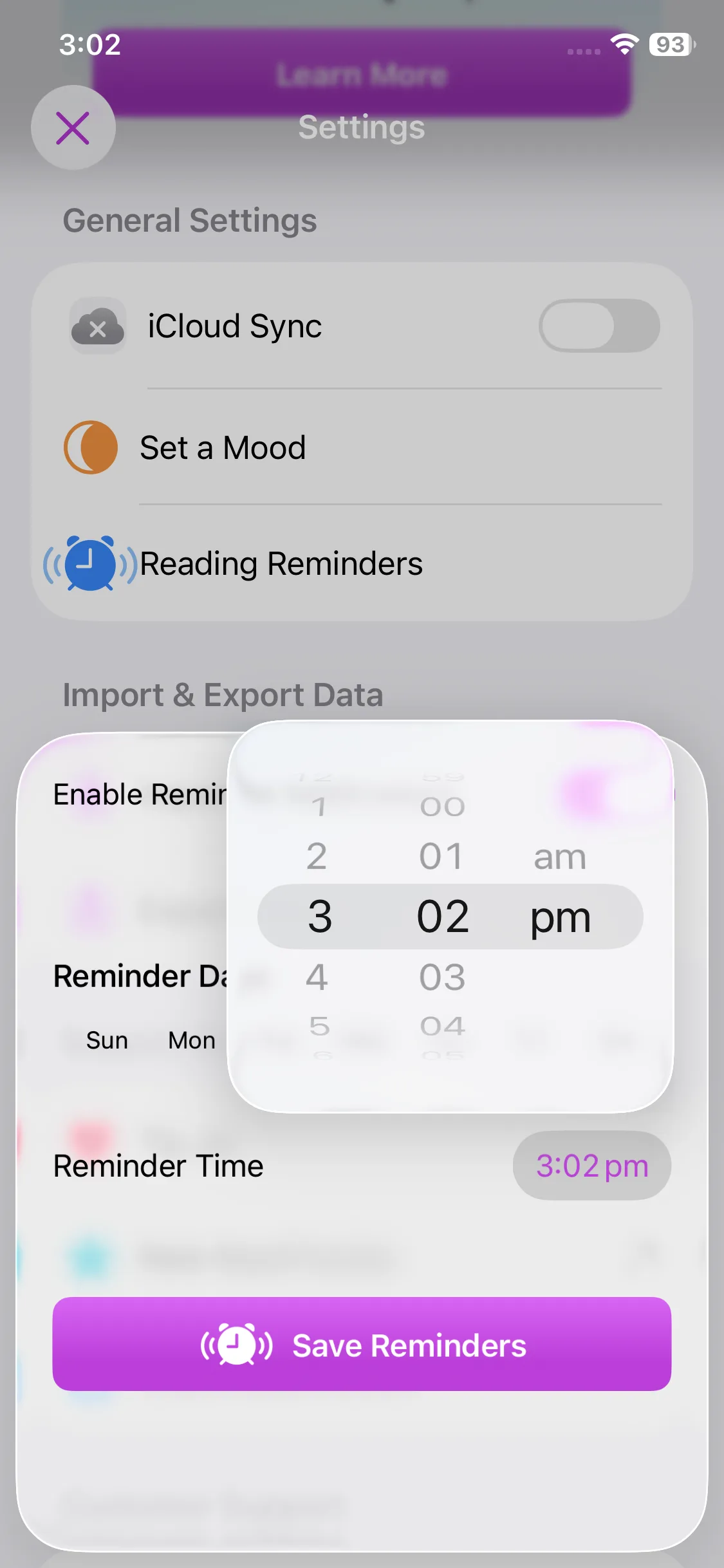Select Sun as a reminder day

(107, 1040)
